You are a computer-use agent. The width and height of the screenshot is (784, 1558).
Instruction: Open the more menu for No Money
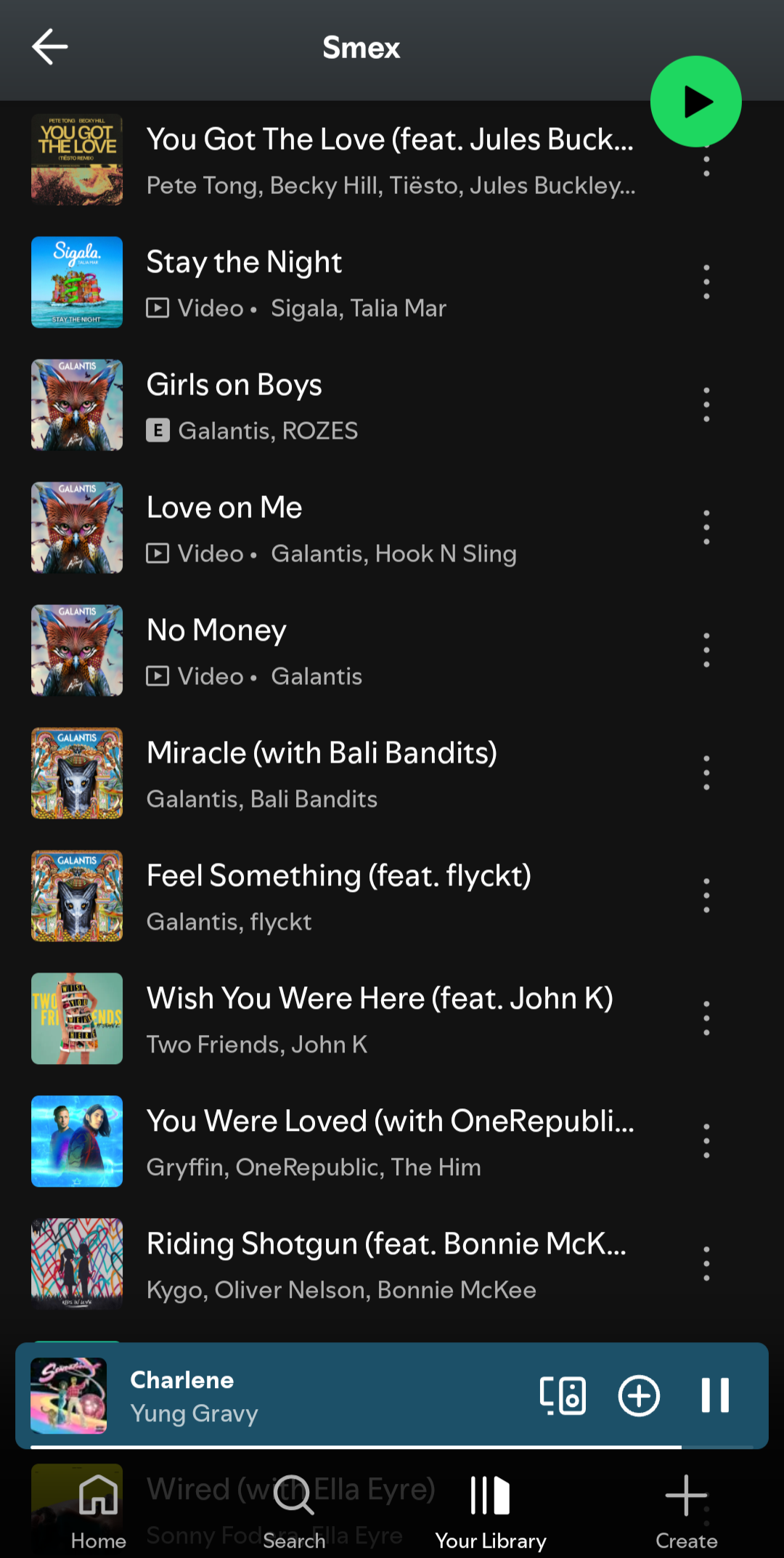click(x=706, y=650)
